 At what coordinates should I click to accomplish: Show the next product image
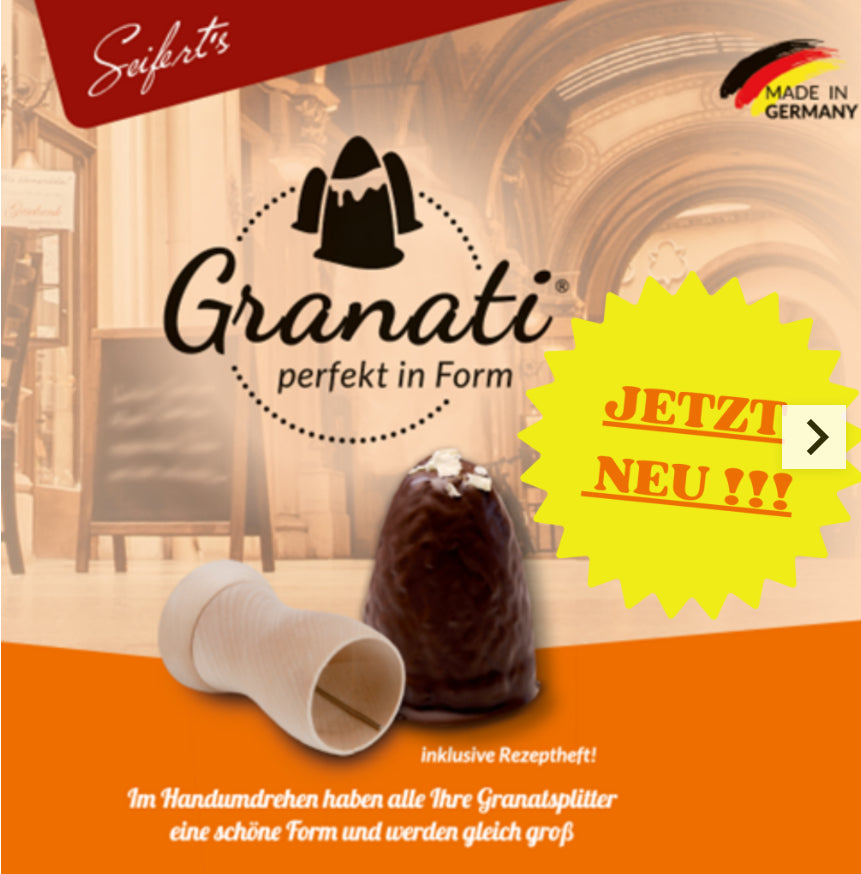tap(815, 437)
